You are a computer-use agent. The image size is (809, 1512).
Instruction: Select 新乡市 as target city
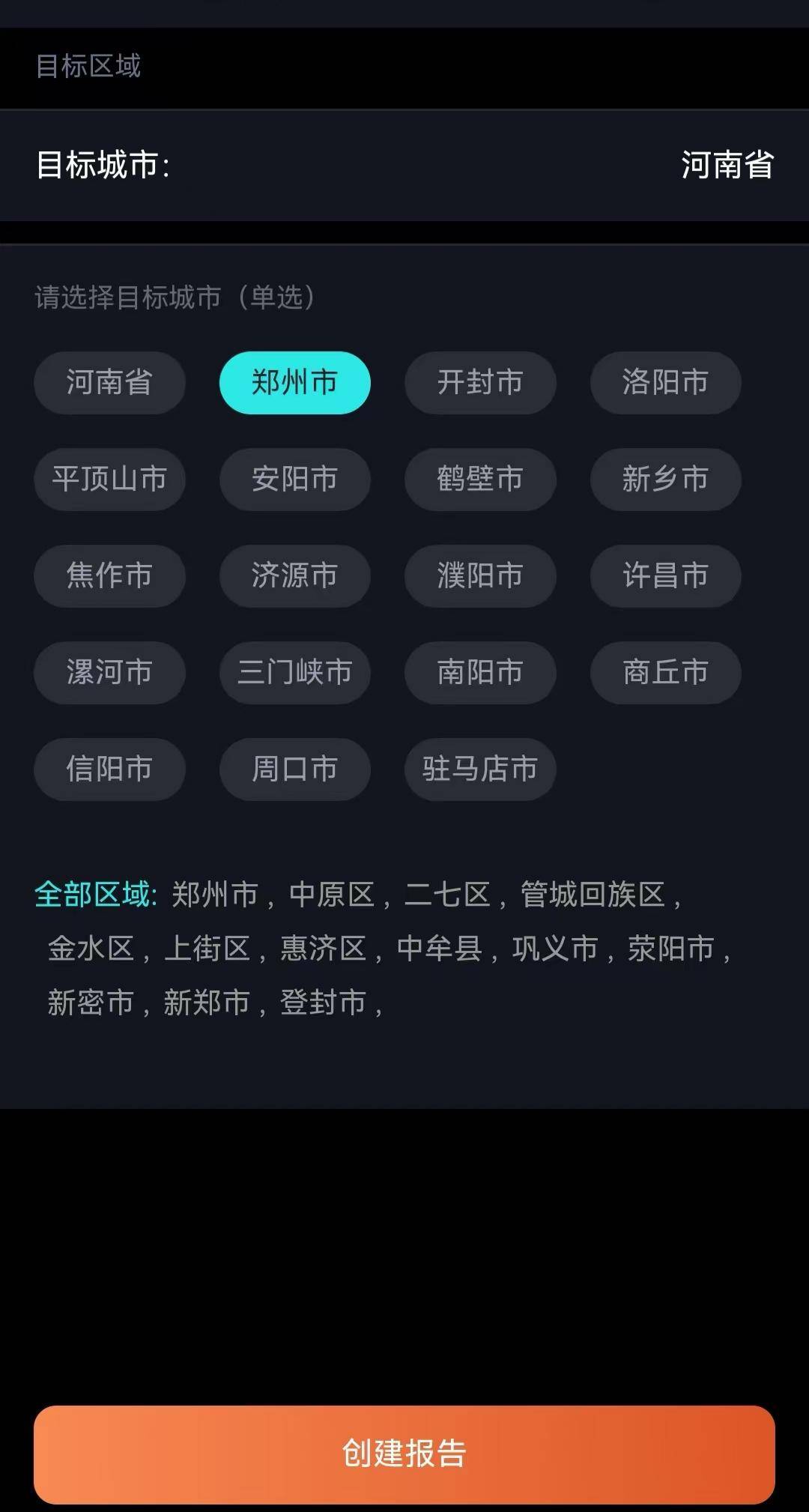click(x=665, y=479)
